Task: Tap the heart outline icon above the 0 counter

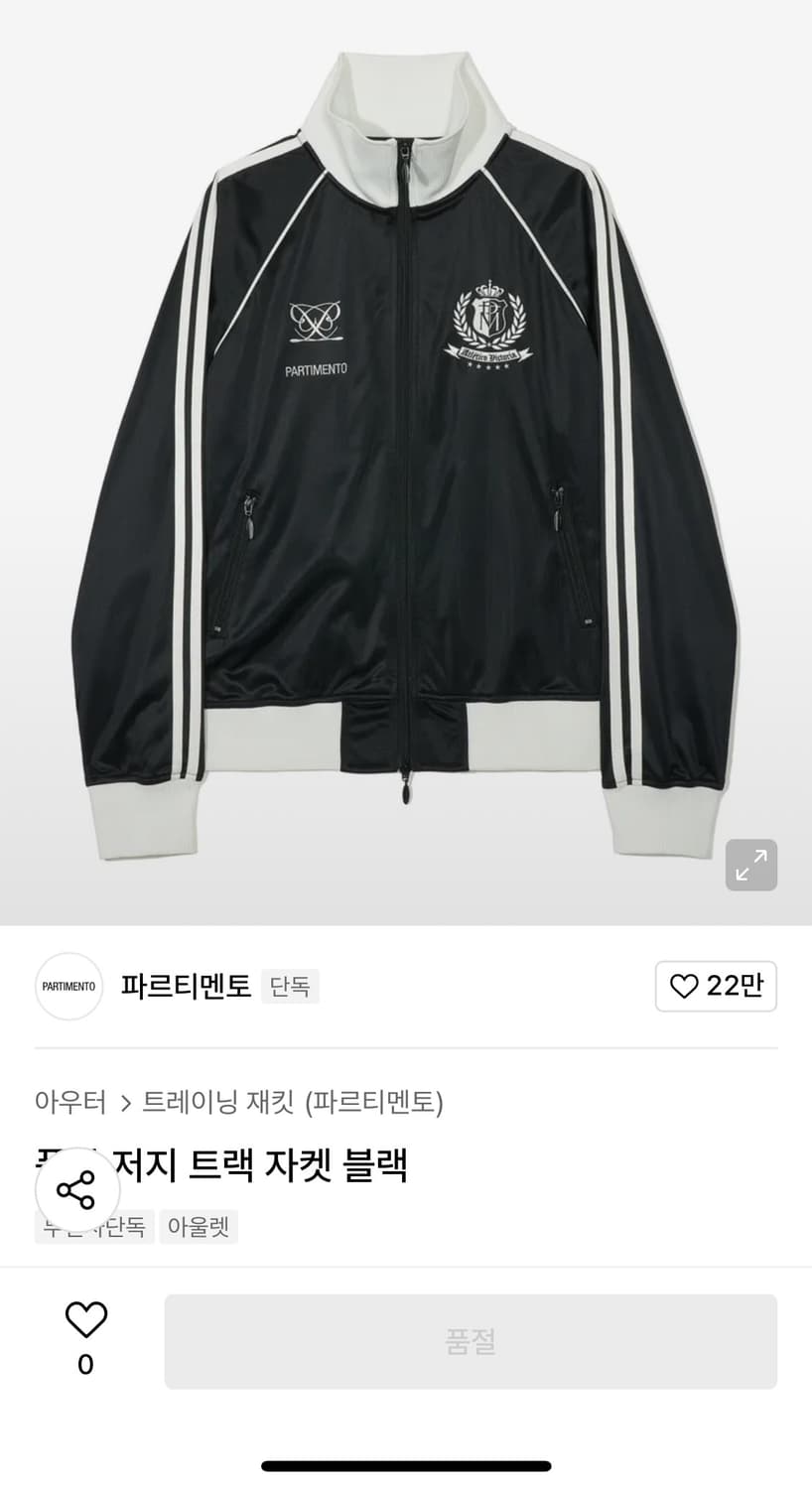Action: pyautogui.click(x=86, y=1320)
